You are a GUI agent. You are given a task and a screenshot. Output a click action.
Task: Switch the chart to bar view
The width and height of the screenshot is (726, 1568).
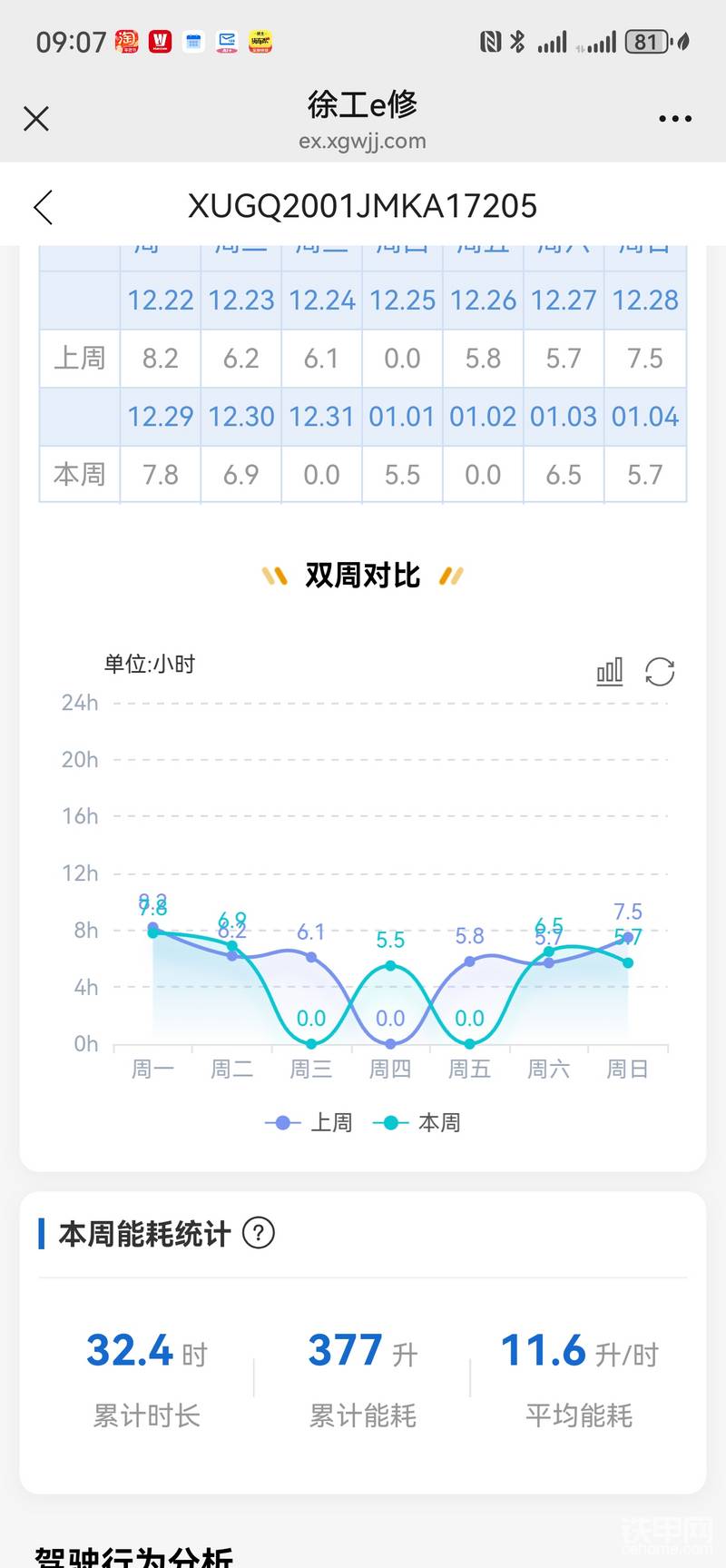609,672
